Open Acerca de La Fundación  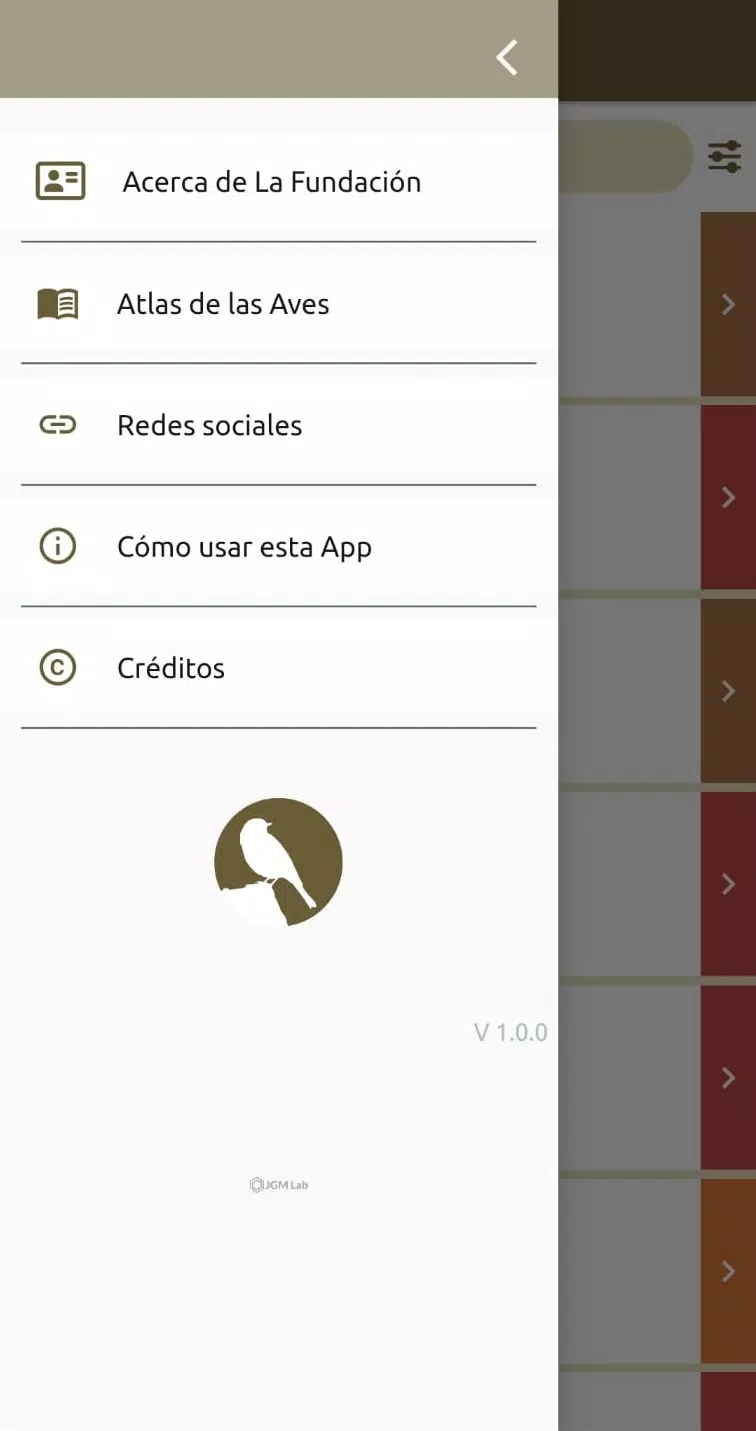(279, 181)
